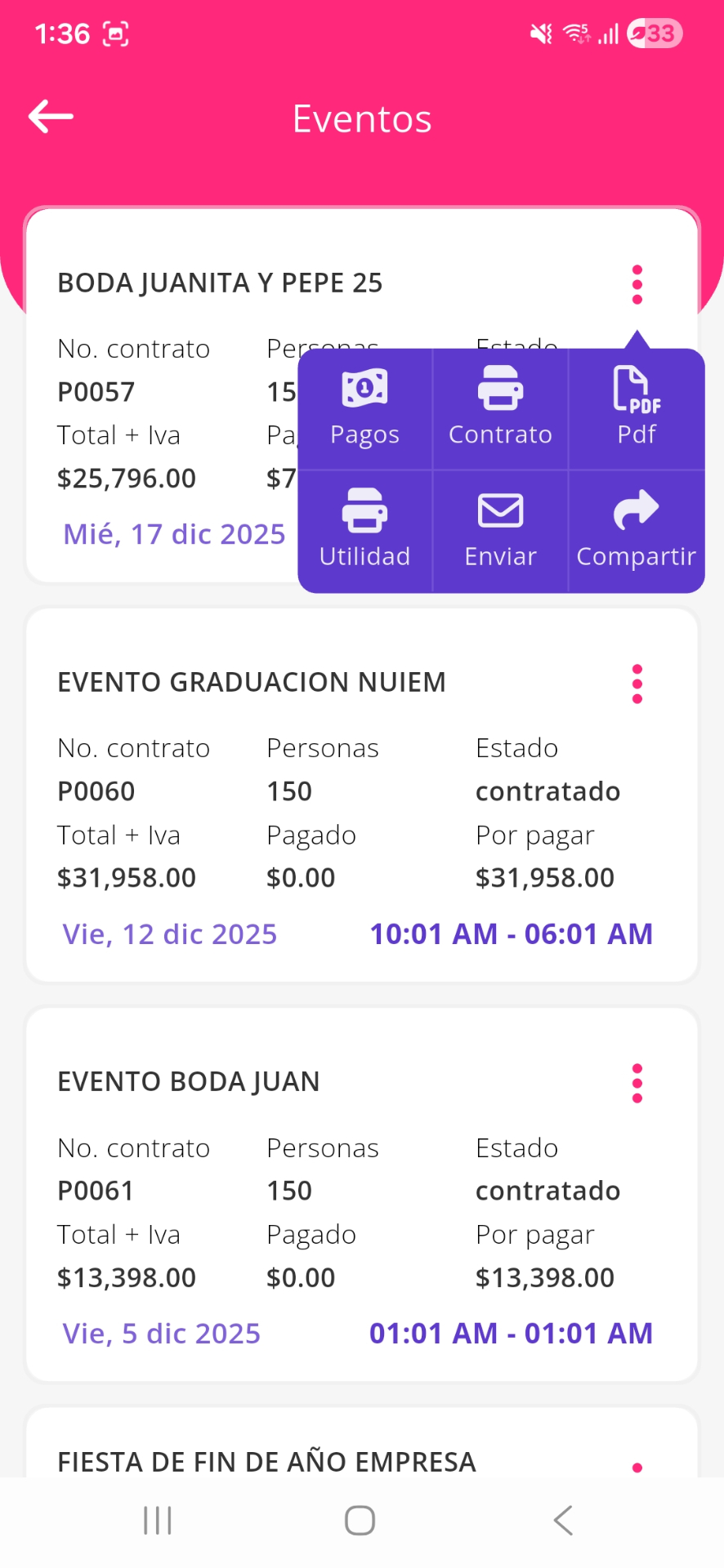Tap Enviar in the popup menu

(500, 531)
